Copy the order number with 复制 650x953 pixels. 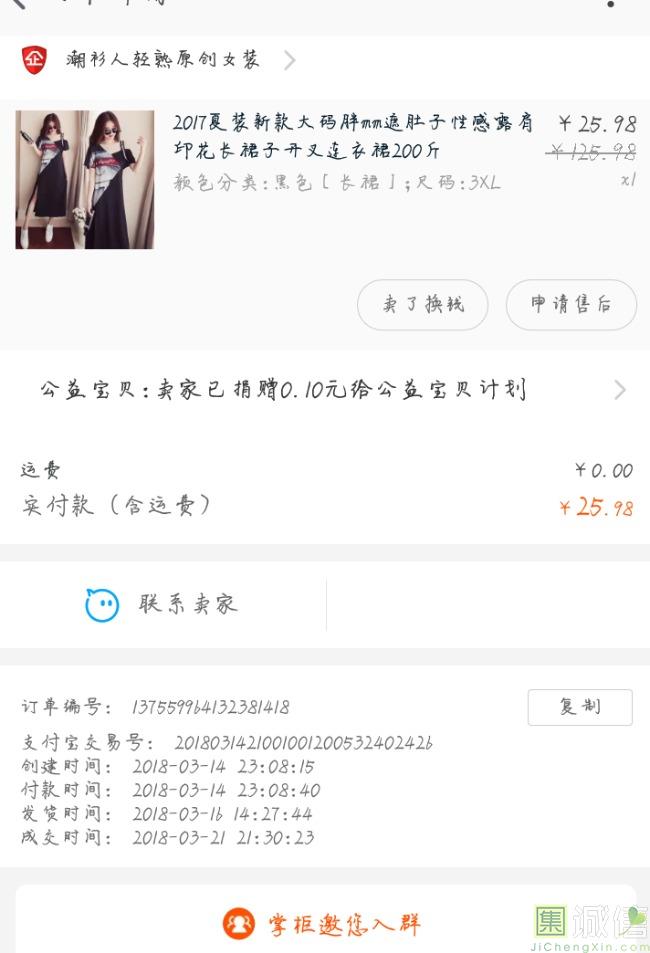(579, 707)
